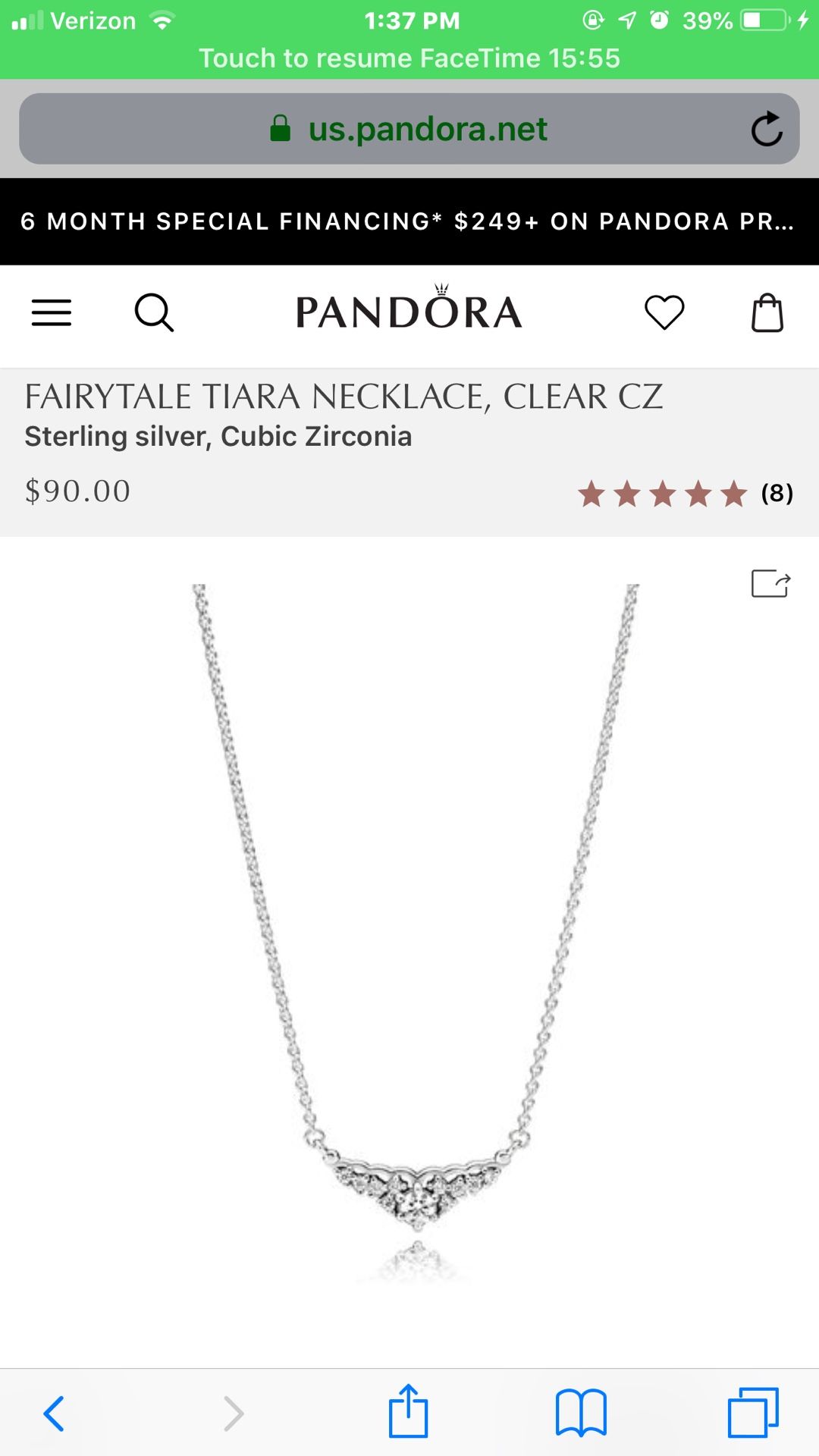
Task: Show open Safari tabs
Action: click(753, 1412)
